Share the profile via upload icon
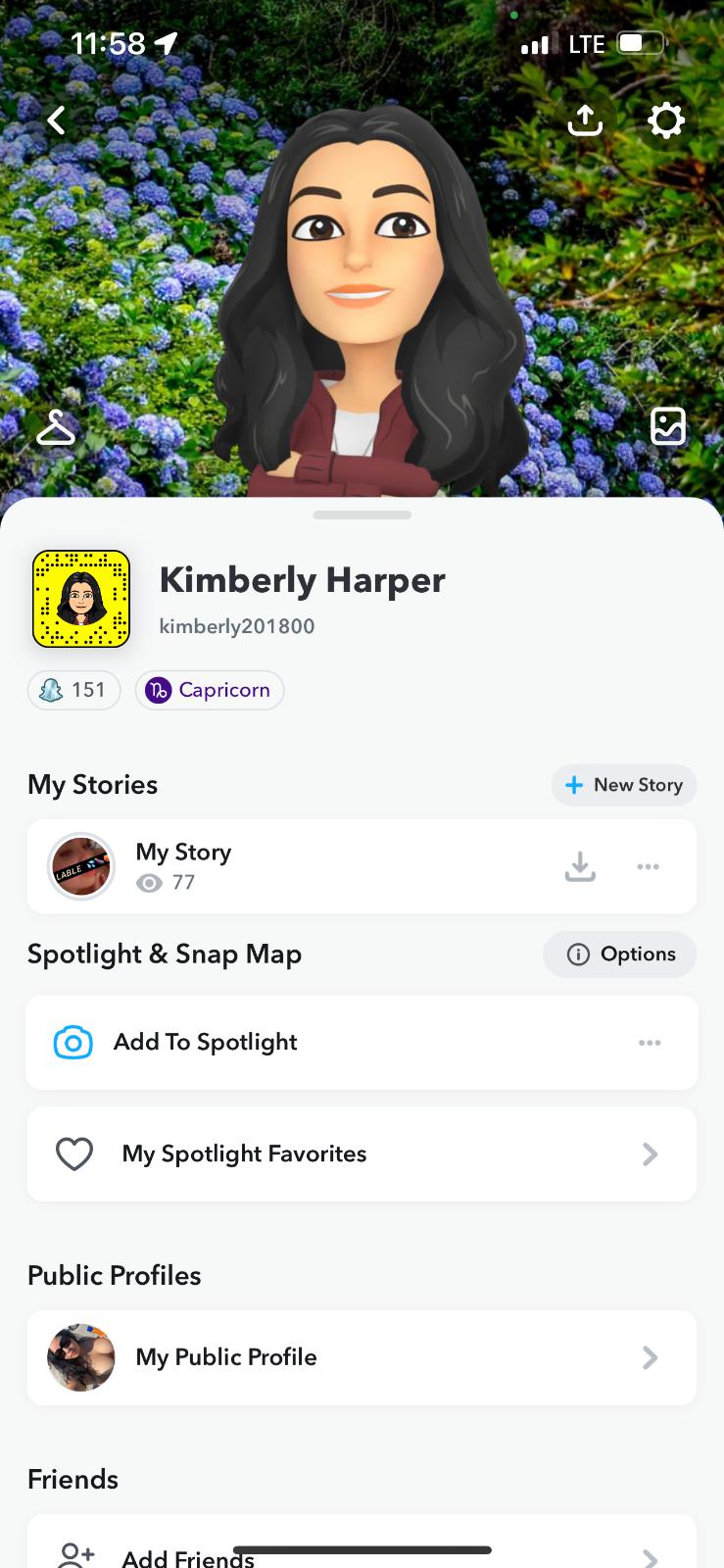The image size is (724, 1568). pos(585,121)
